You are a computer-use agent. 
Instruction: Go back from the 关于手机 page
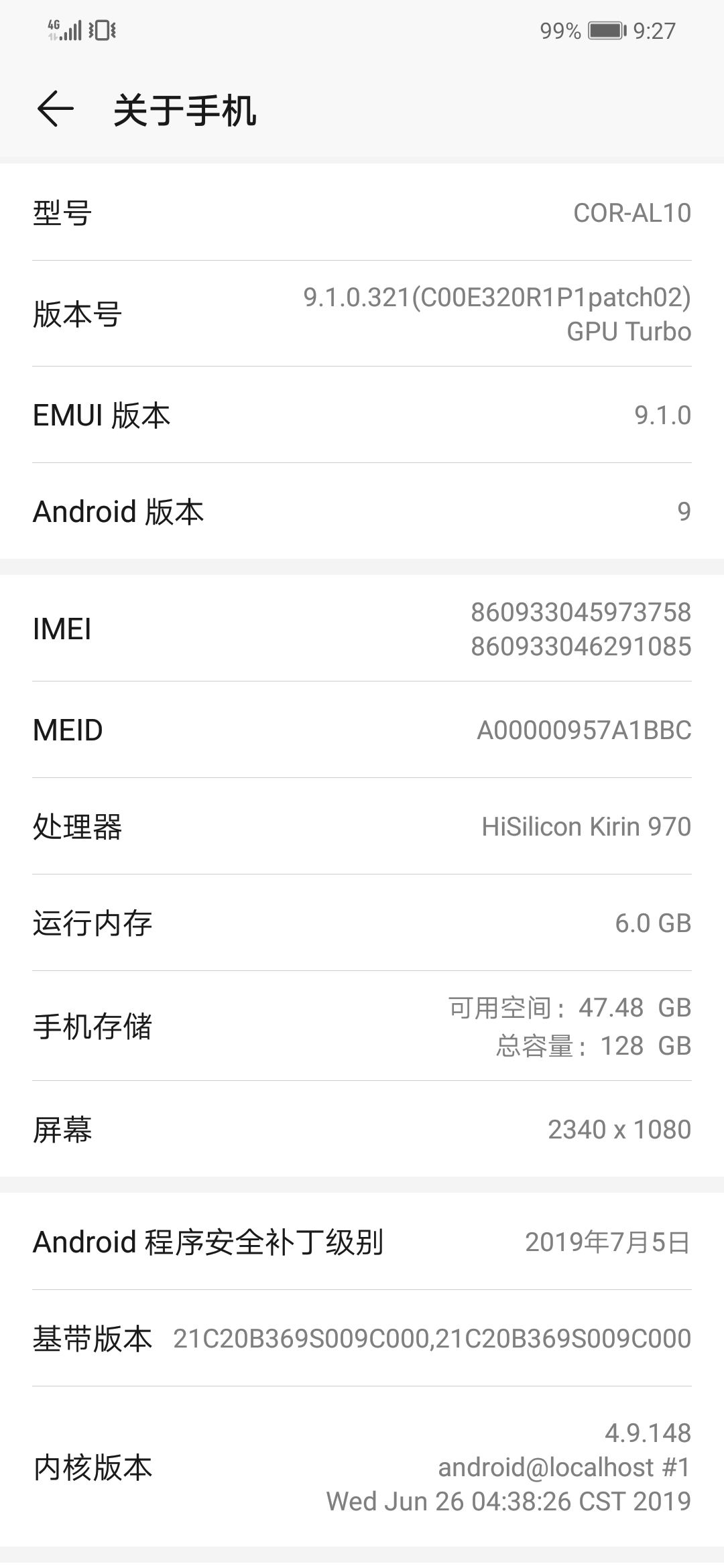[x=55, y=109]
